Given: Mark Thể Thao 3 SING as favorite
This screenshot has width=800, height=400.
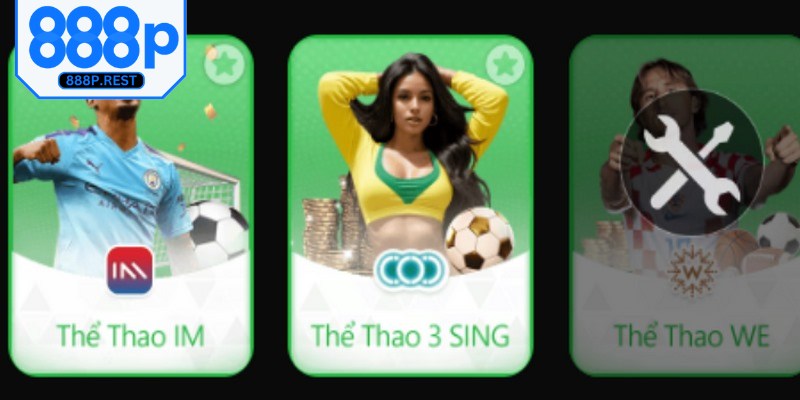Looking at the screenshot, I should [505, 66].
